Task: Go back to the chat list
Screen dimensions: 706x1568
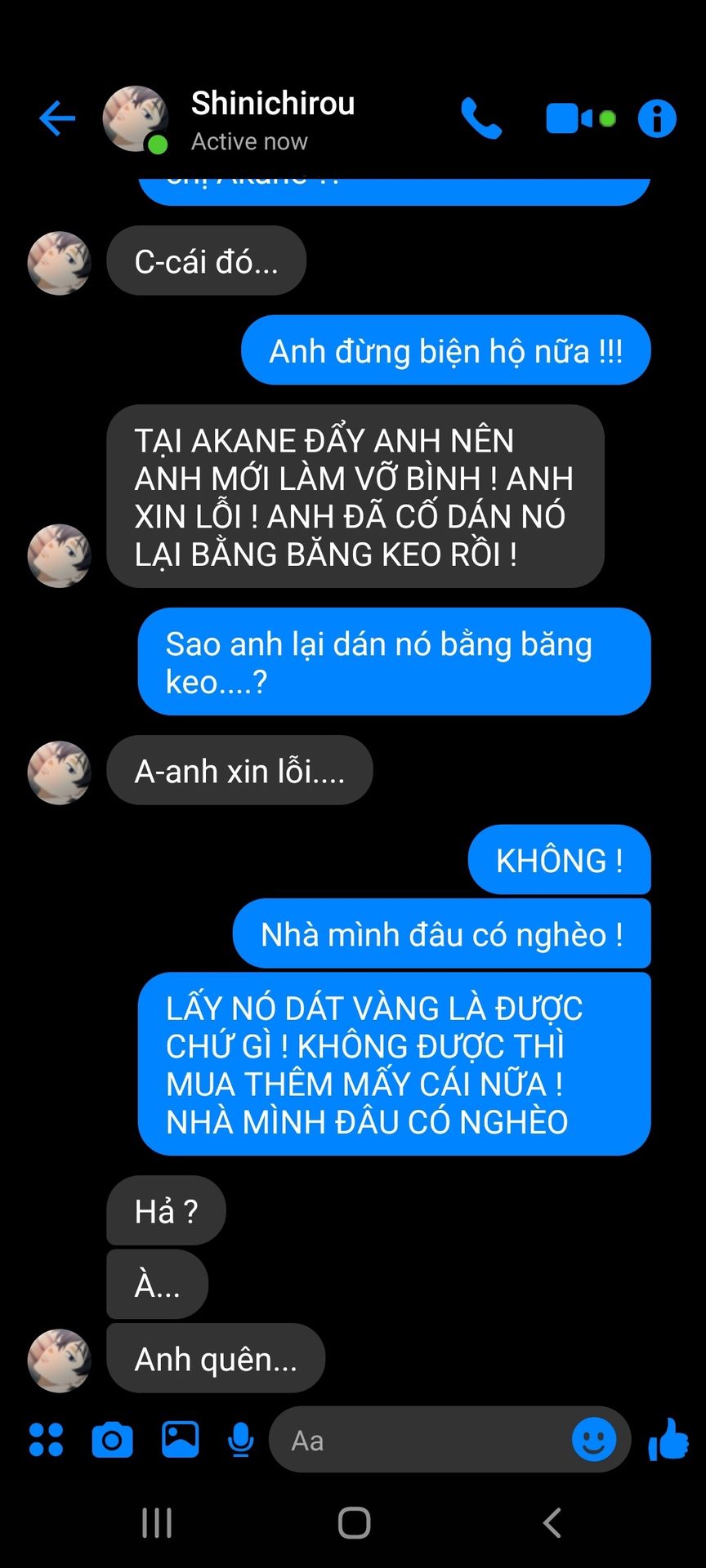Action: click(x=57, y=119)
